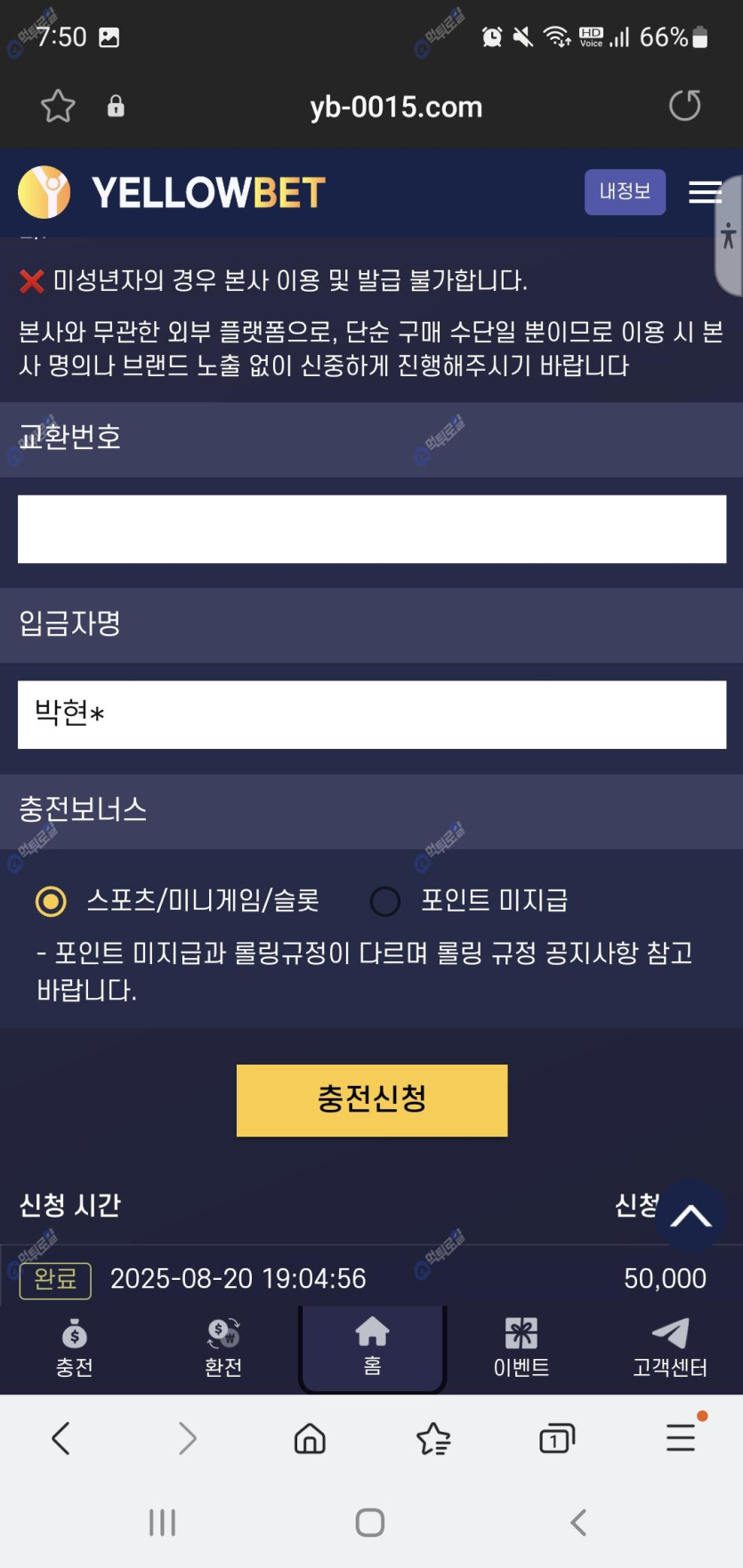Tap the 교환번호 input field
The image size is (743, 1568).
click(372, 529)
